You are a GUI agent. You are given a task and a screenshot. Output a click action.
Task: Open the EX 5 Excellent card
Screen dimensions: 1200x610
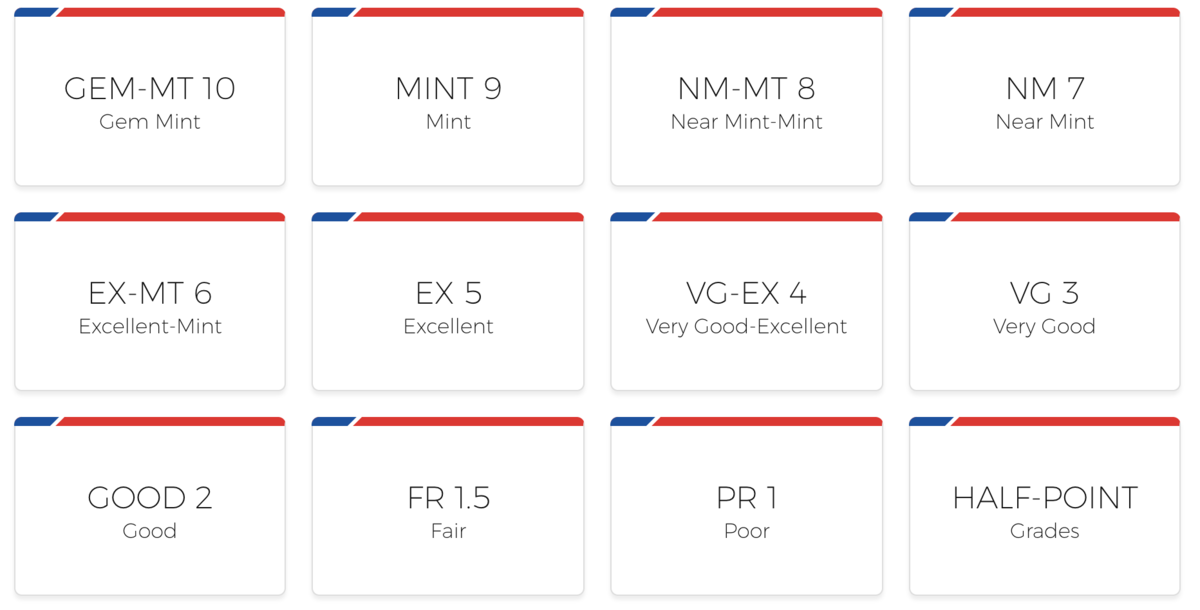coord(448,305)
